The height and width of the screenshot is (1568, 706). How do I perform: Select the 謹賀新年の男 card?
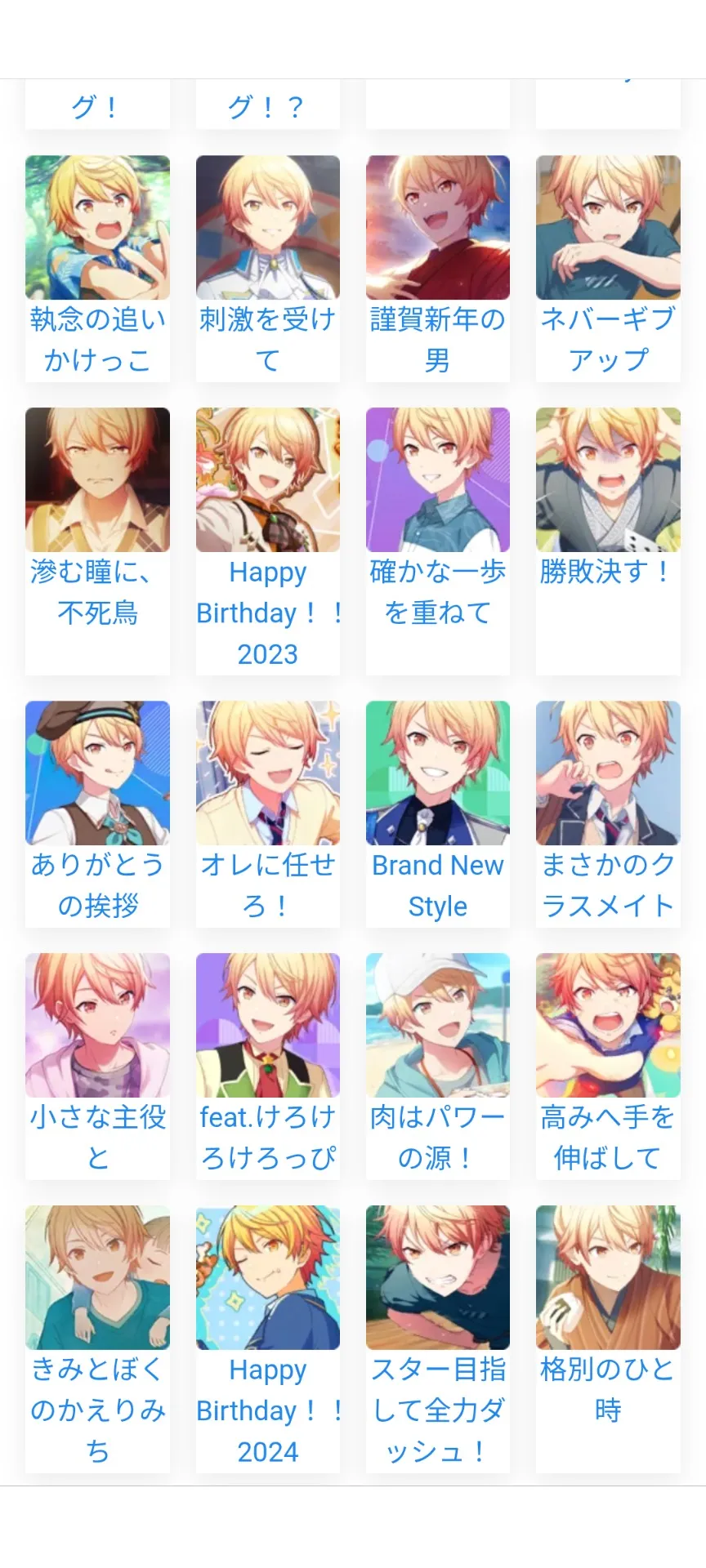coord(437,269)
